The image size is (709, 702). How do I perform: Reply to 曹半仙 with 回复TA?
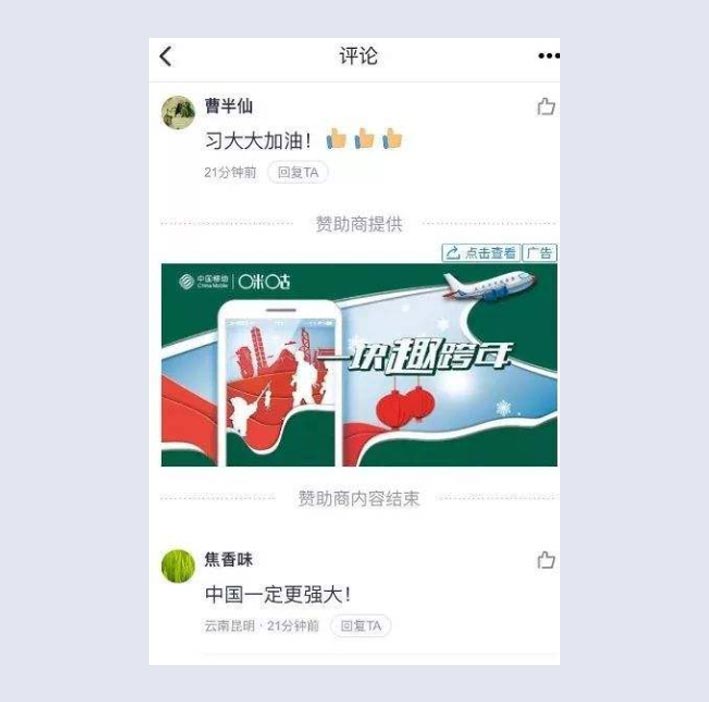(x=297, y=172)
